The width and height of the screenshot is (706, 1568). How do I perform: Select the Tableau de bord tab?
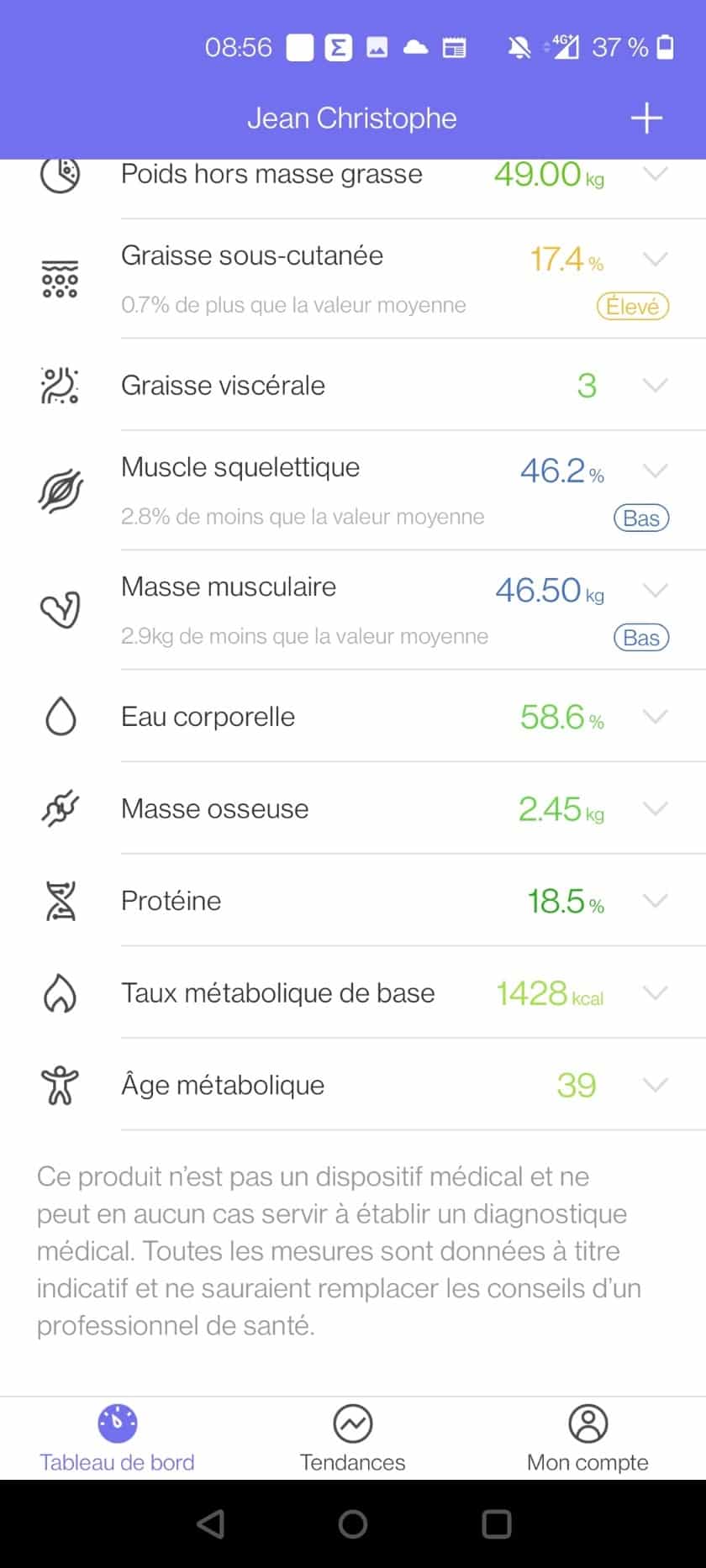click(117, 1439)
